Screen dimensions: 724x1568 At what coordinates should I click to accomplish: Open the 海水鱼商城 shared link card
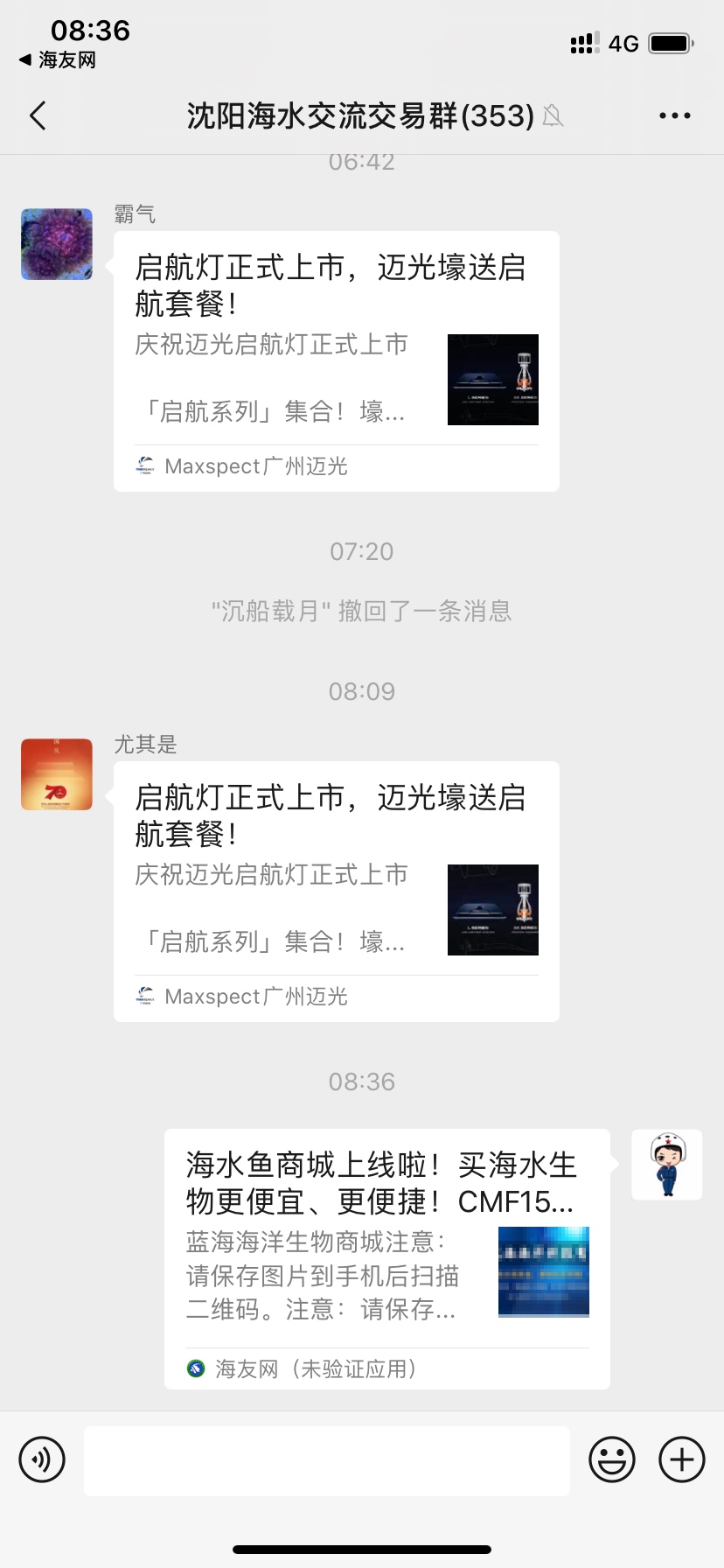point(386,1258)
